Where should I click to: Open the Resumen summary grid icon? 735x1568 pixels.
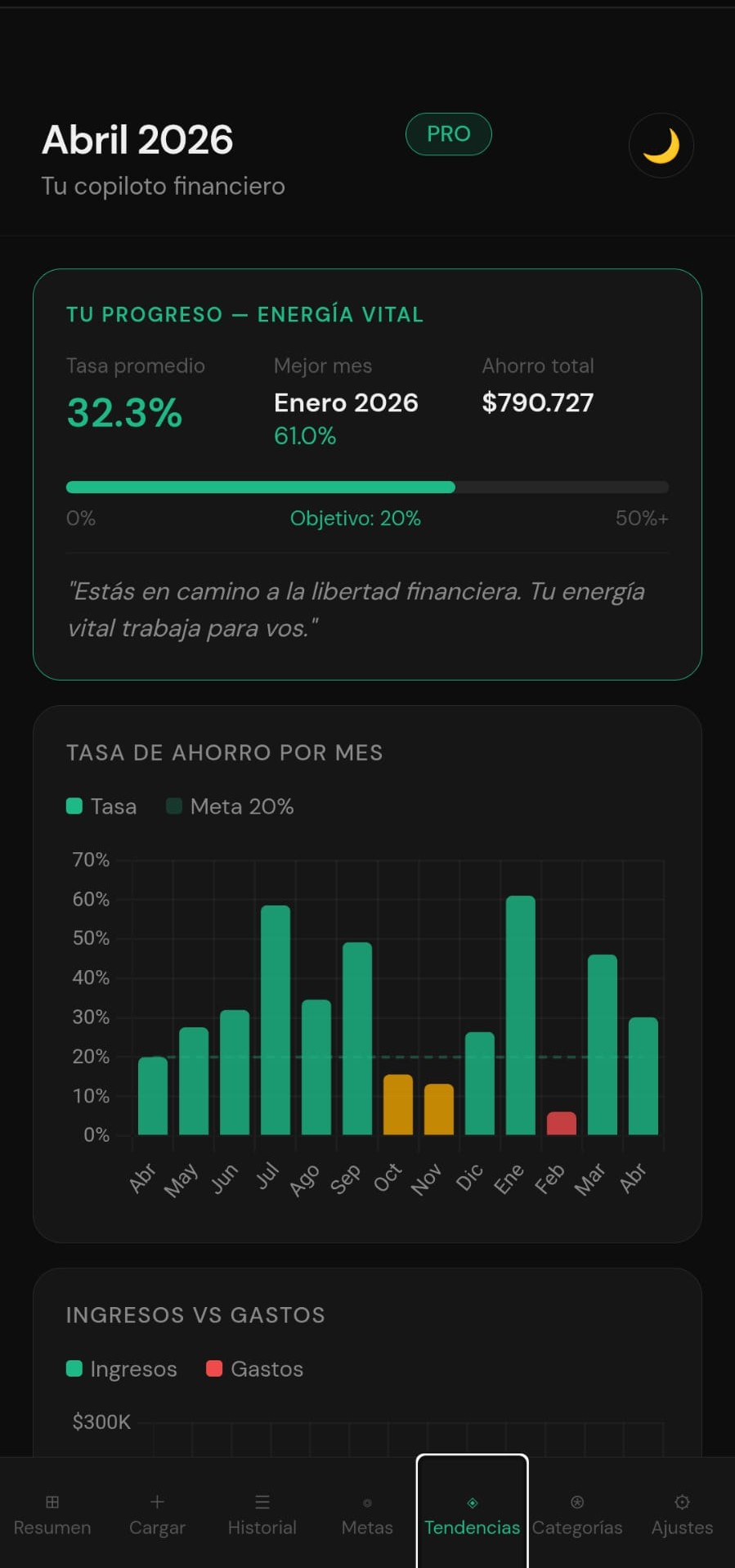click(x=52, y=1502)
